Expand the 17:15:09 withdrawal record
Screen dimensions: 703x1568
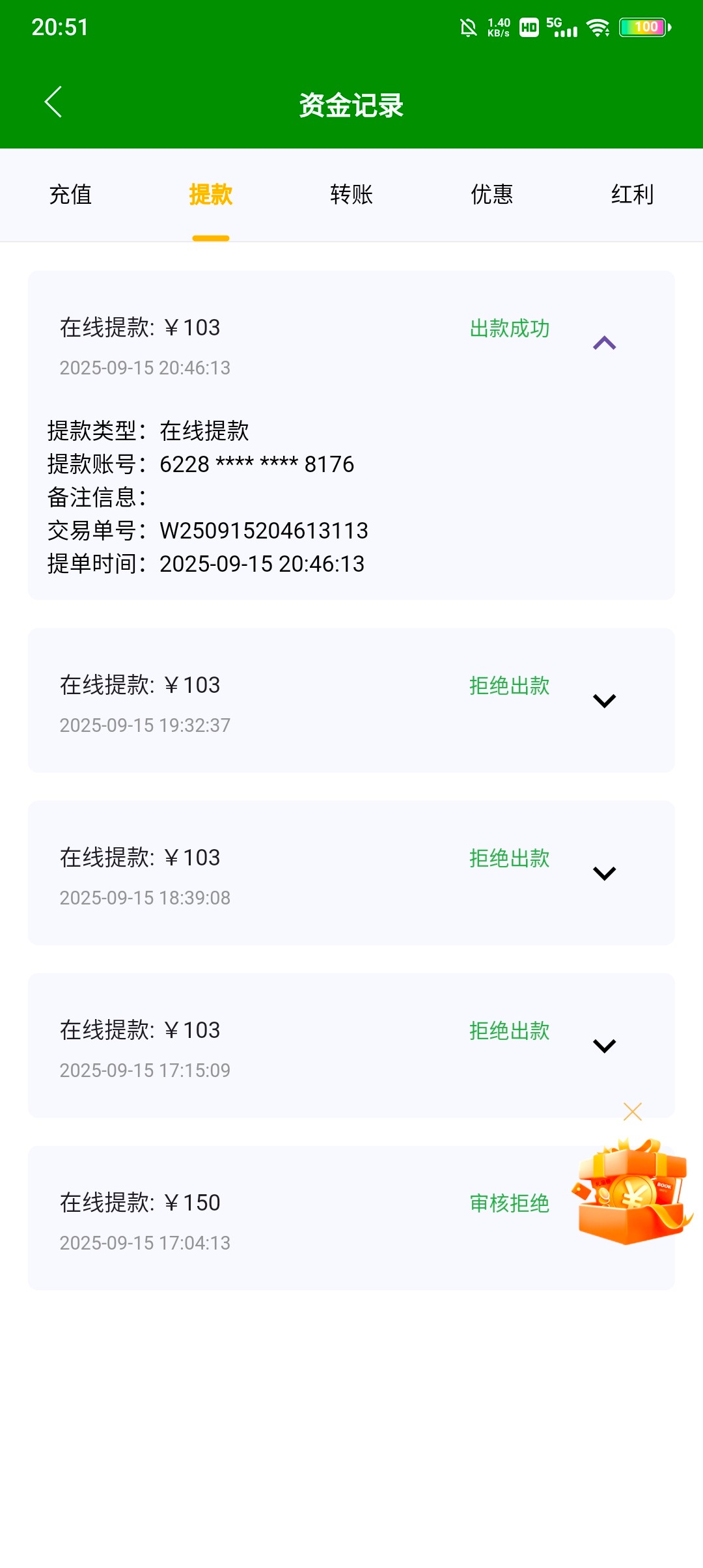[604, 1046]
